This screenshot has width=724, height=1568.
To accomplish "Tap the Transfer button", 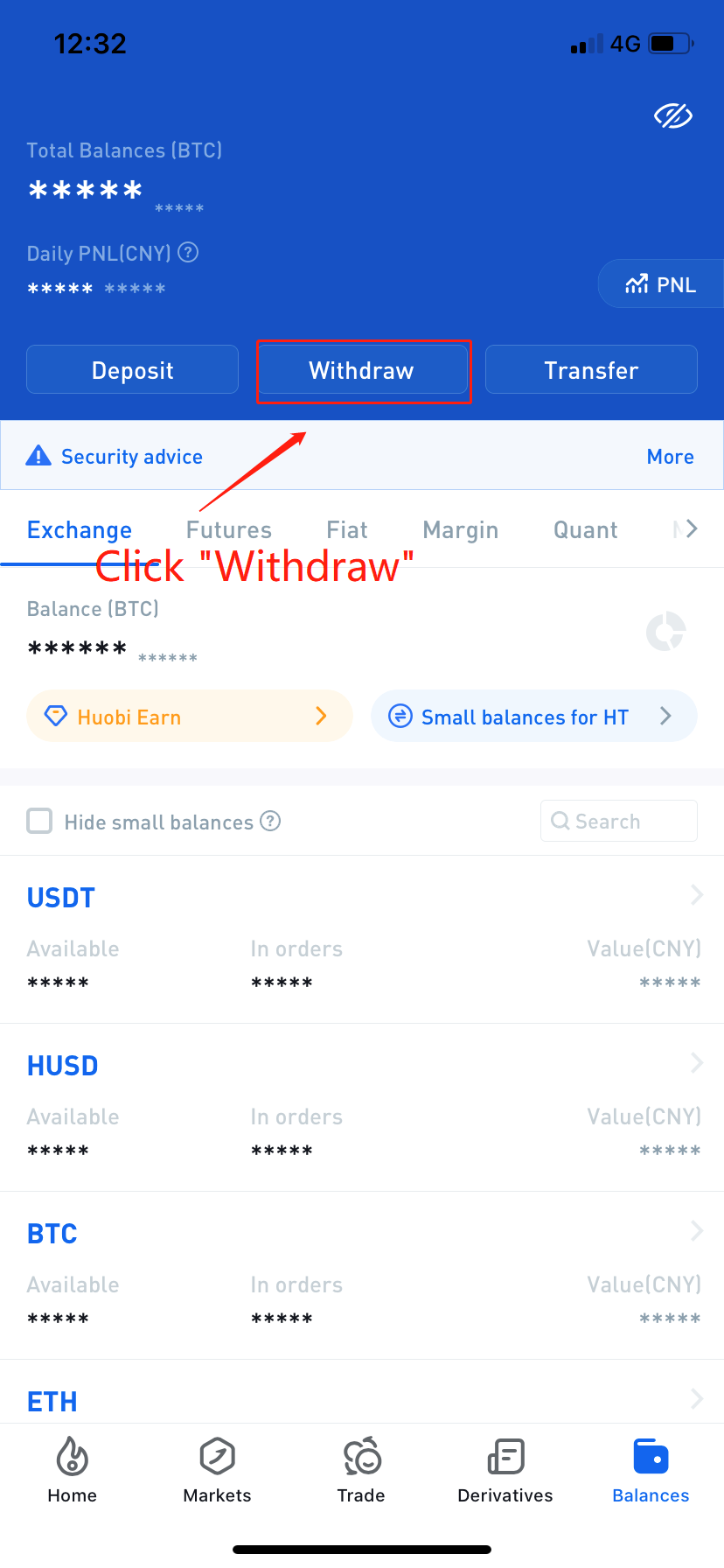I will (x=591, y=370).
